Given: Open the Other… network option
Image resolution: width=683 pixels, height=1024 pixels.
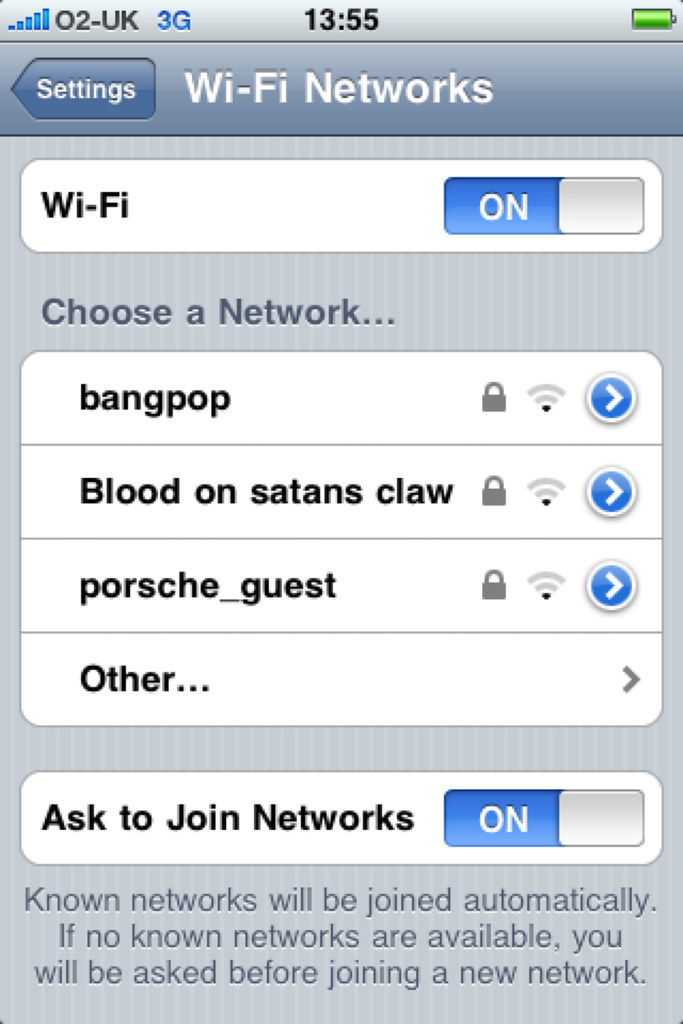Looking at the screenshot, I should point(340,680).
